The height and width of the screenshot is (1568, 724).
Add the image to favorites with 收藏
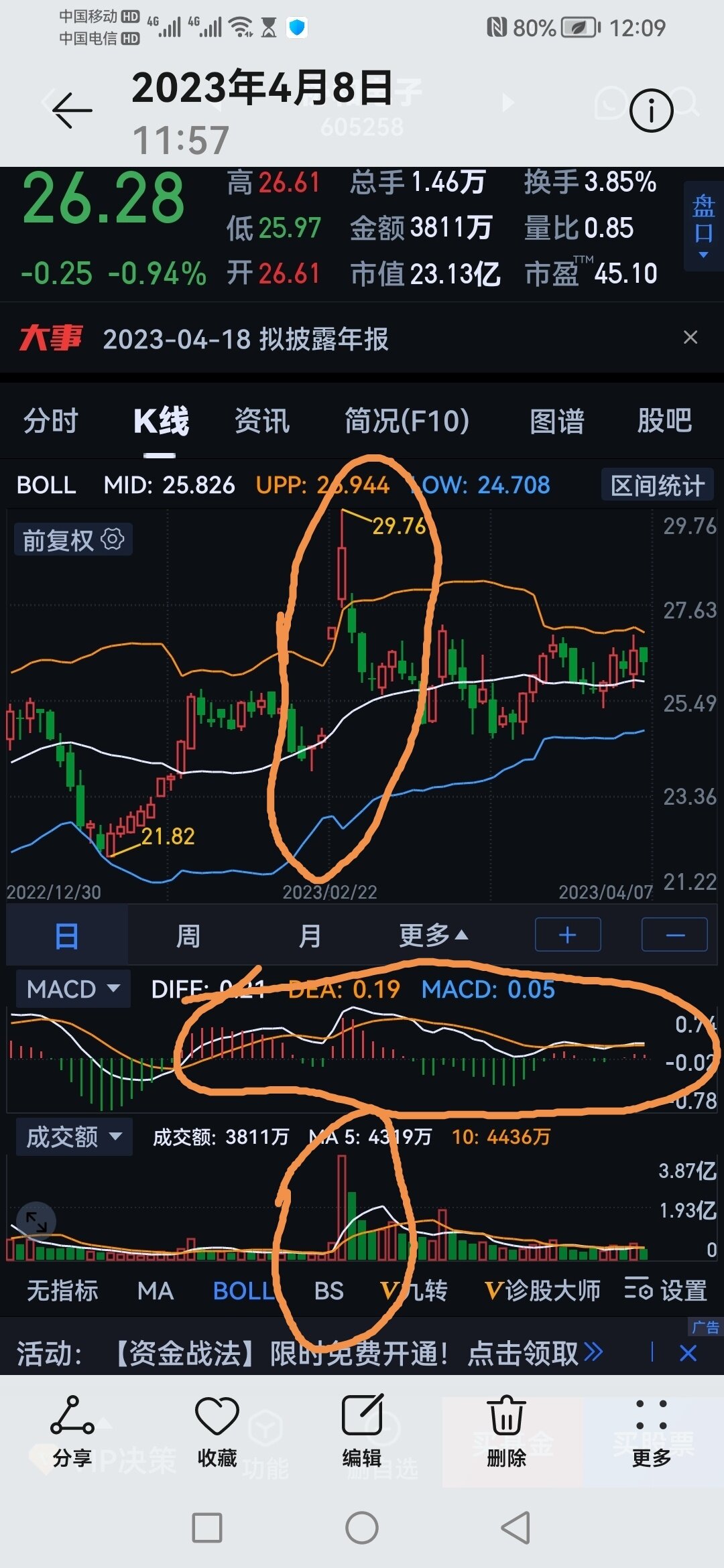point(217,1432)
